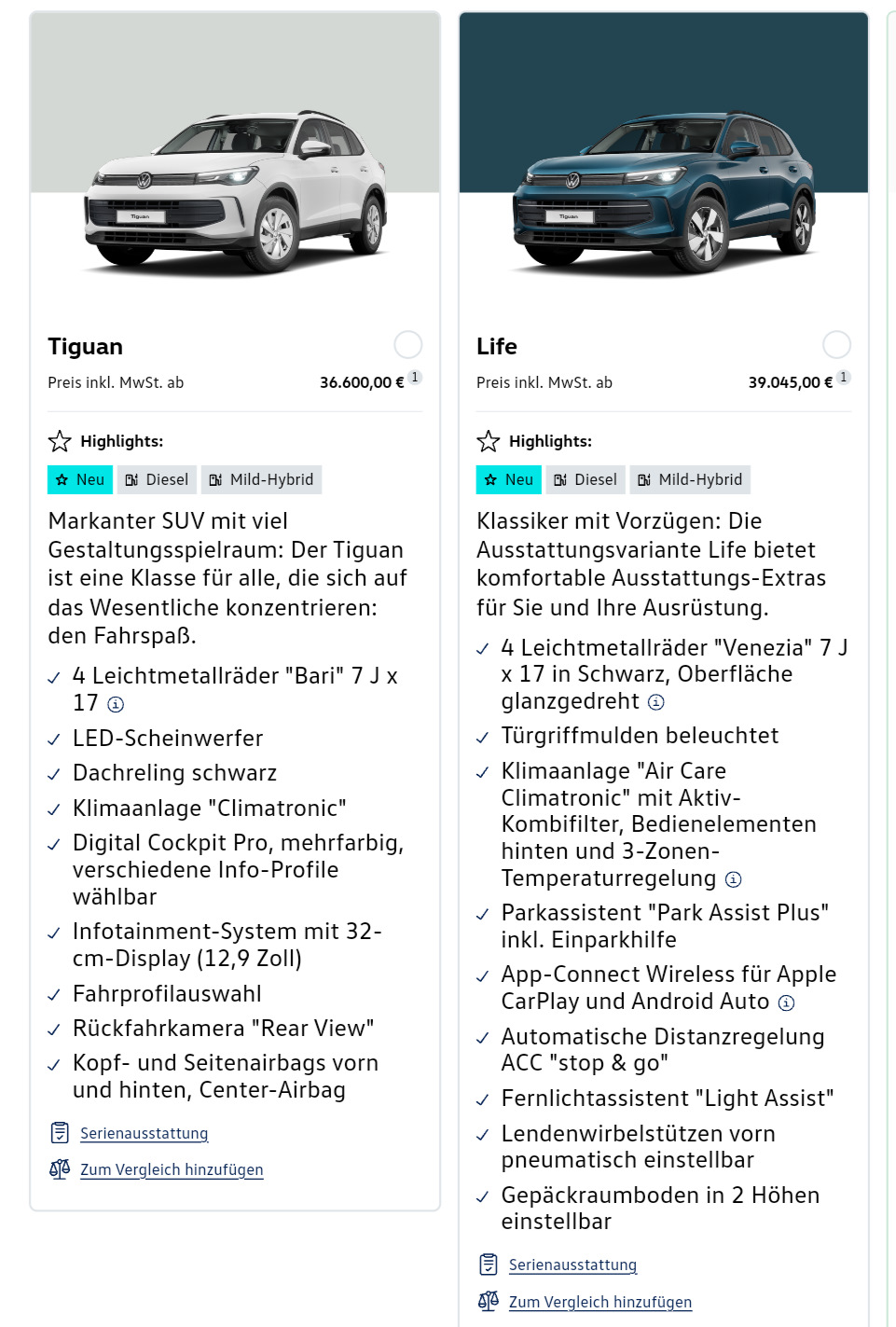Screen dimensions: 896x1327
Task: Select the Tiguan trim radio button
Action: pos(407,345)
